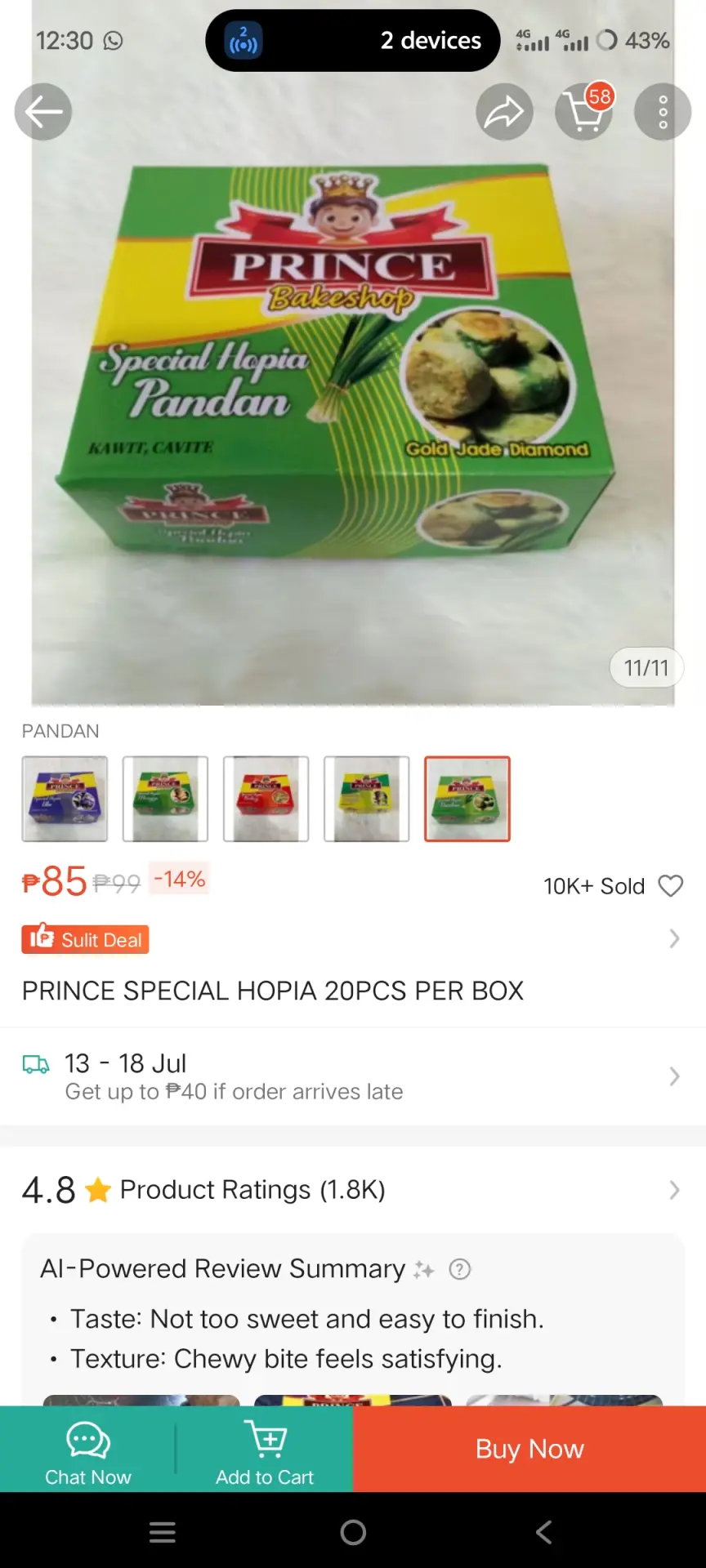The image size is (706, 1568).
Task: Chat Now with the seller
Action: pyautogui.click(x=87, y=1449)
